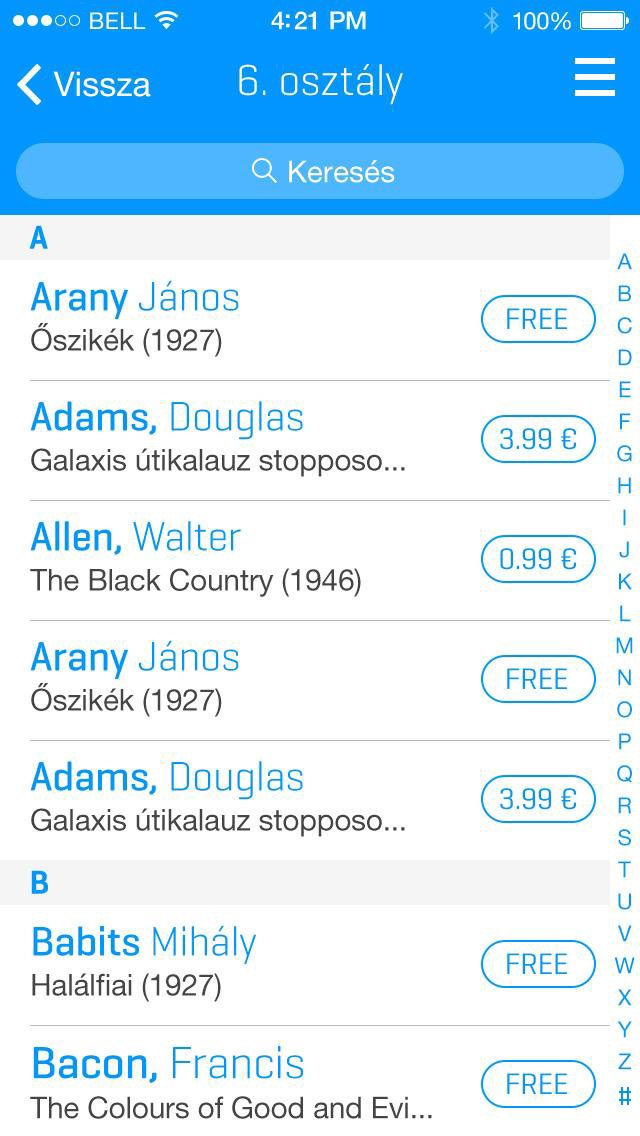The width and height of the screenshot is (640, 1136).
Task: Select letter F in the alphabet index
Action: point(624,422)
